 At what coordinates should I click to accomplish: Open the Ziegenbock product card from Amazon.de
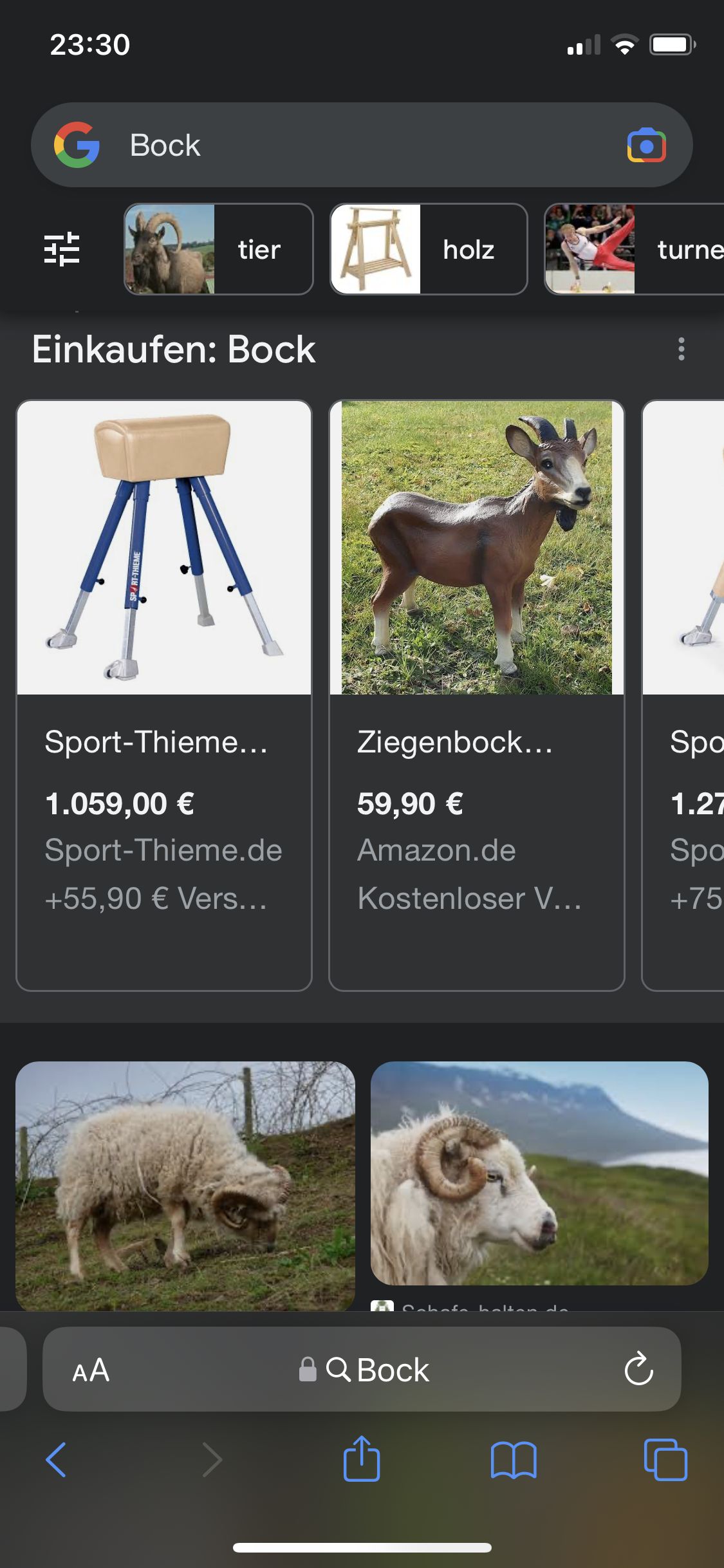[476, 695]
